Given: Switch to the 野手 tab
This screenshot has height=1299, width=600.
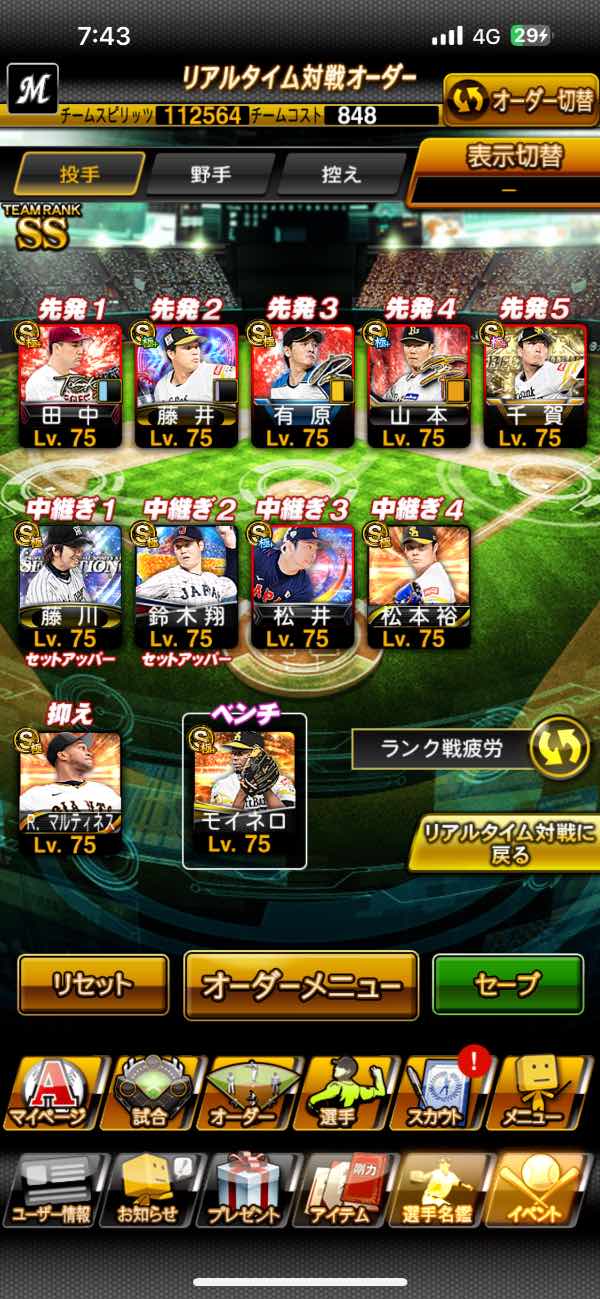Looking at the screenshot, I should click(211, 174).
